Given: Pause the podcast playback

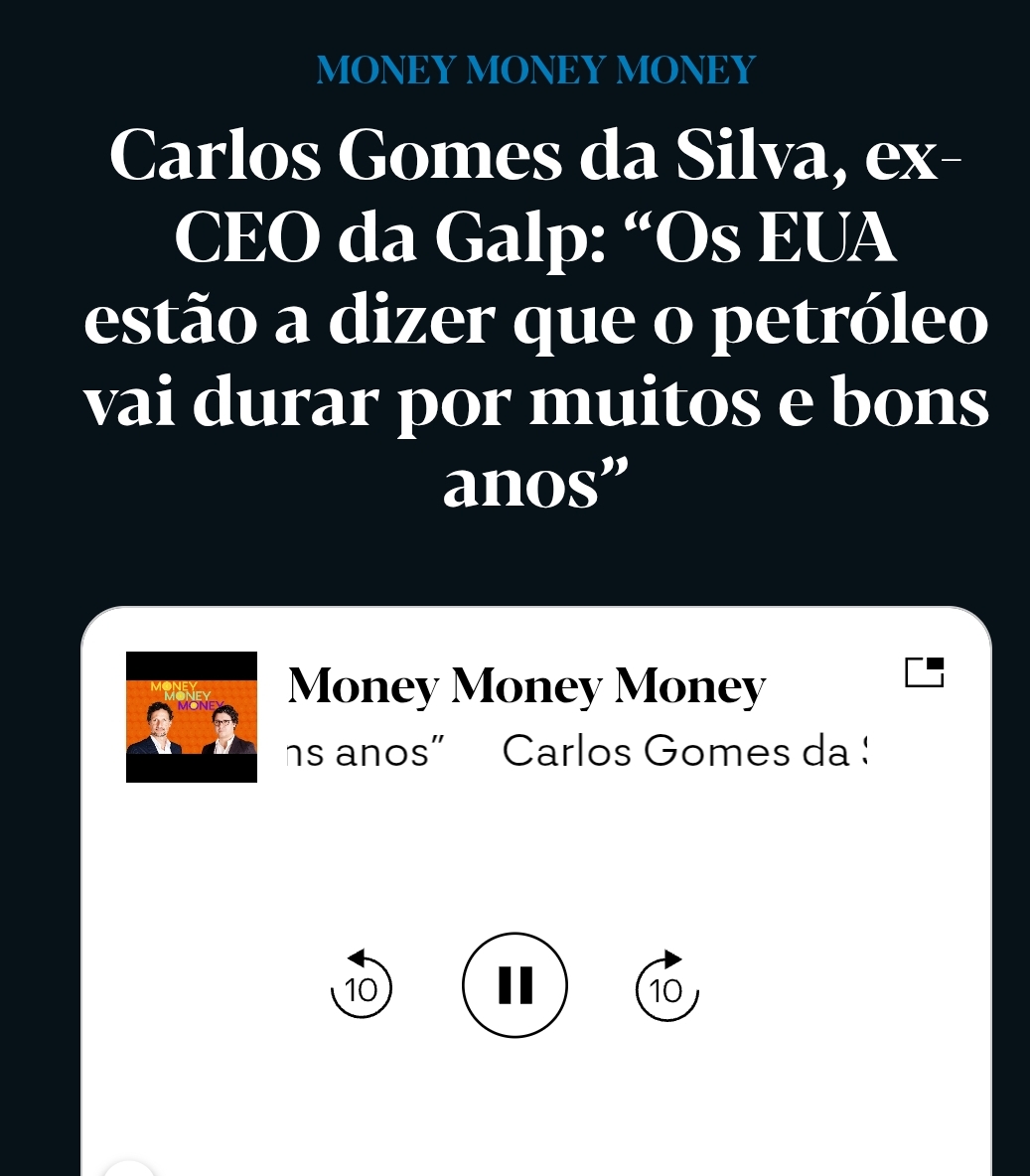Looking at the screenshot, I should (x=515, y=985).
